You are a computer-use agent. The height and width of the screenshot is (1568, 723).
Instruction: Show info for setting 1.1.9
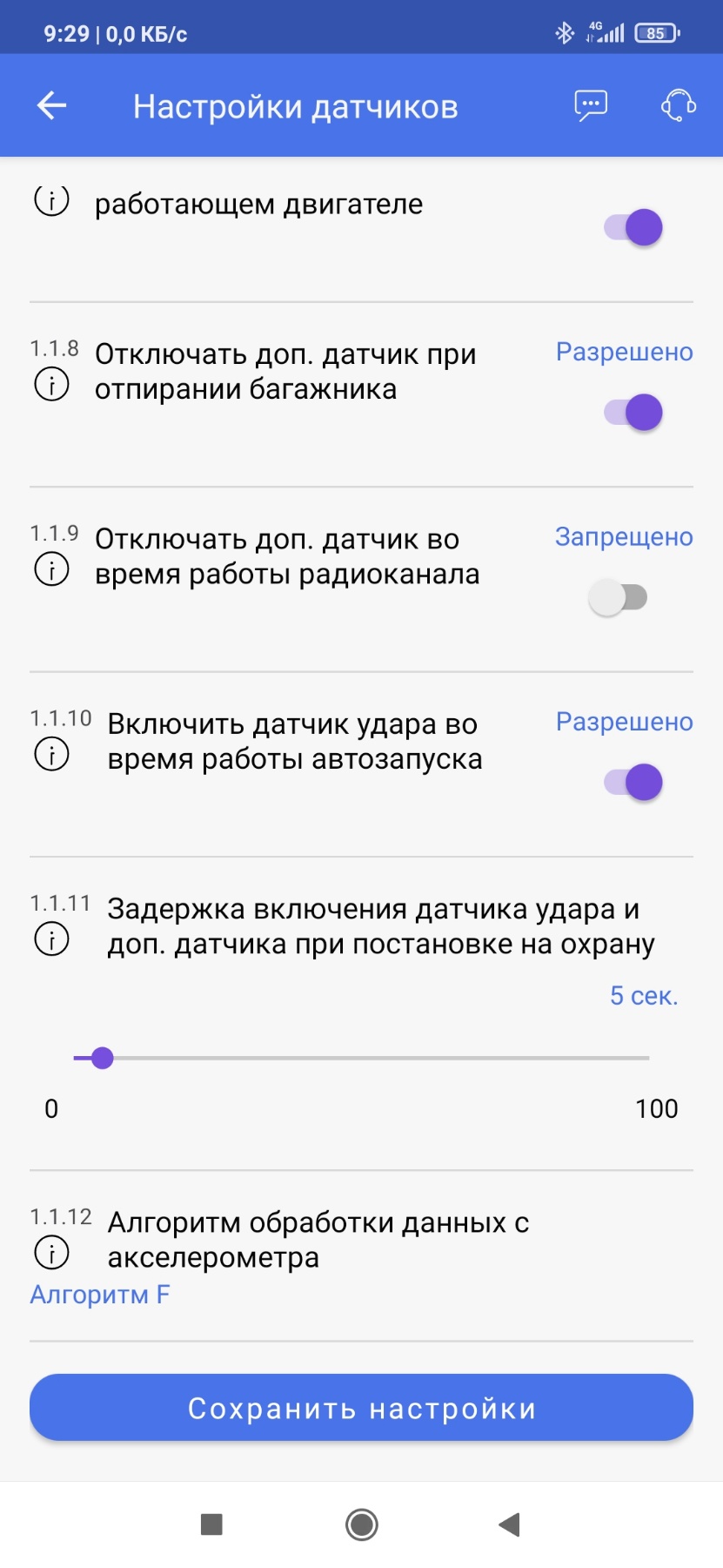[x=51, y=569]
